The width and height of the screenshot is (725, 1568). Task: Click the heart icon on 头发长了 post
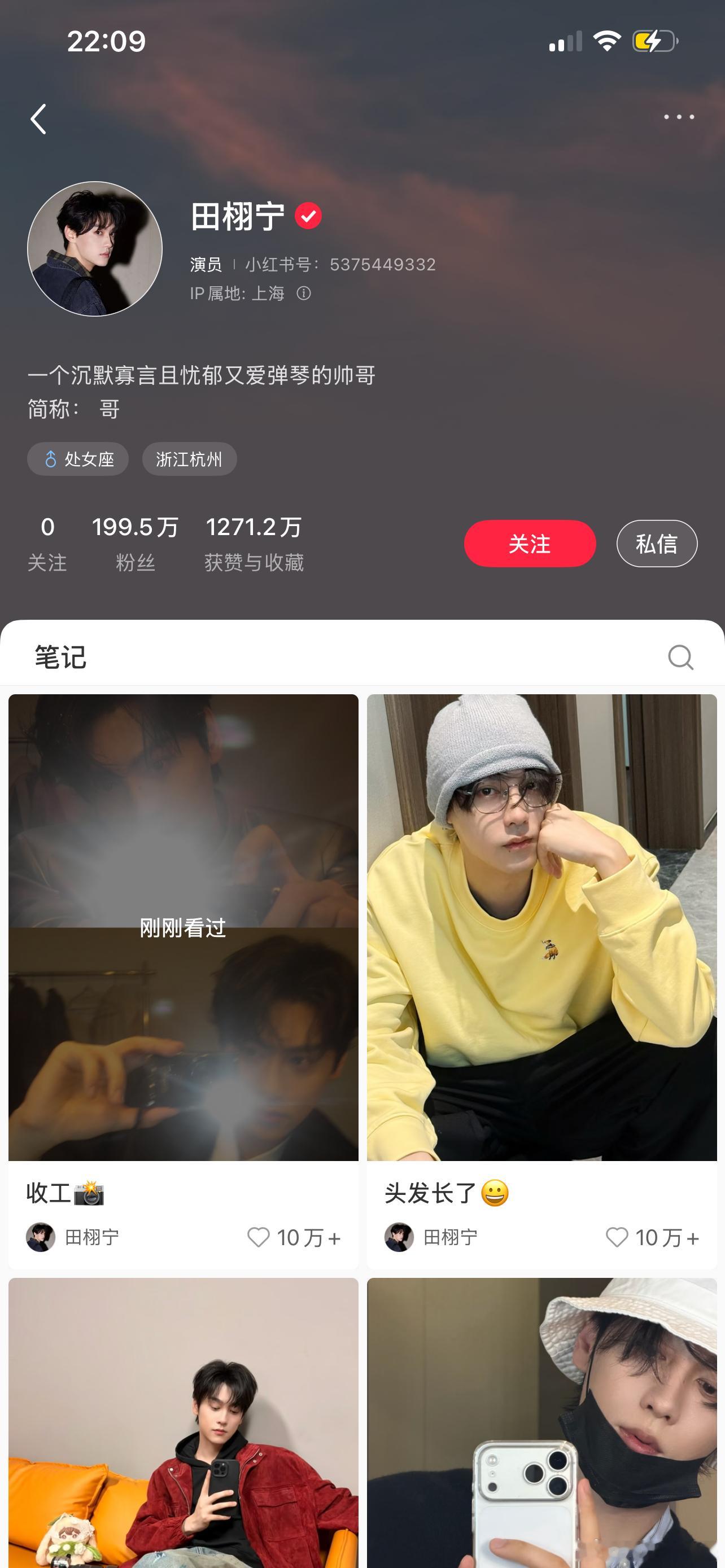click(617, 1236)
